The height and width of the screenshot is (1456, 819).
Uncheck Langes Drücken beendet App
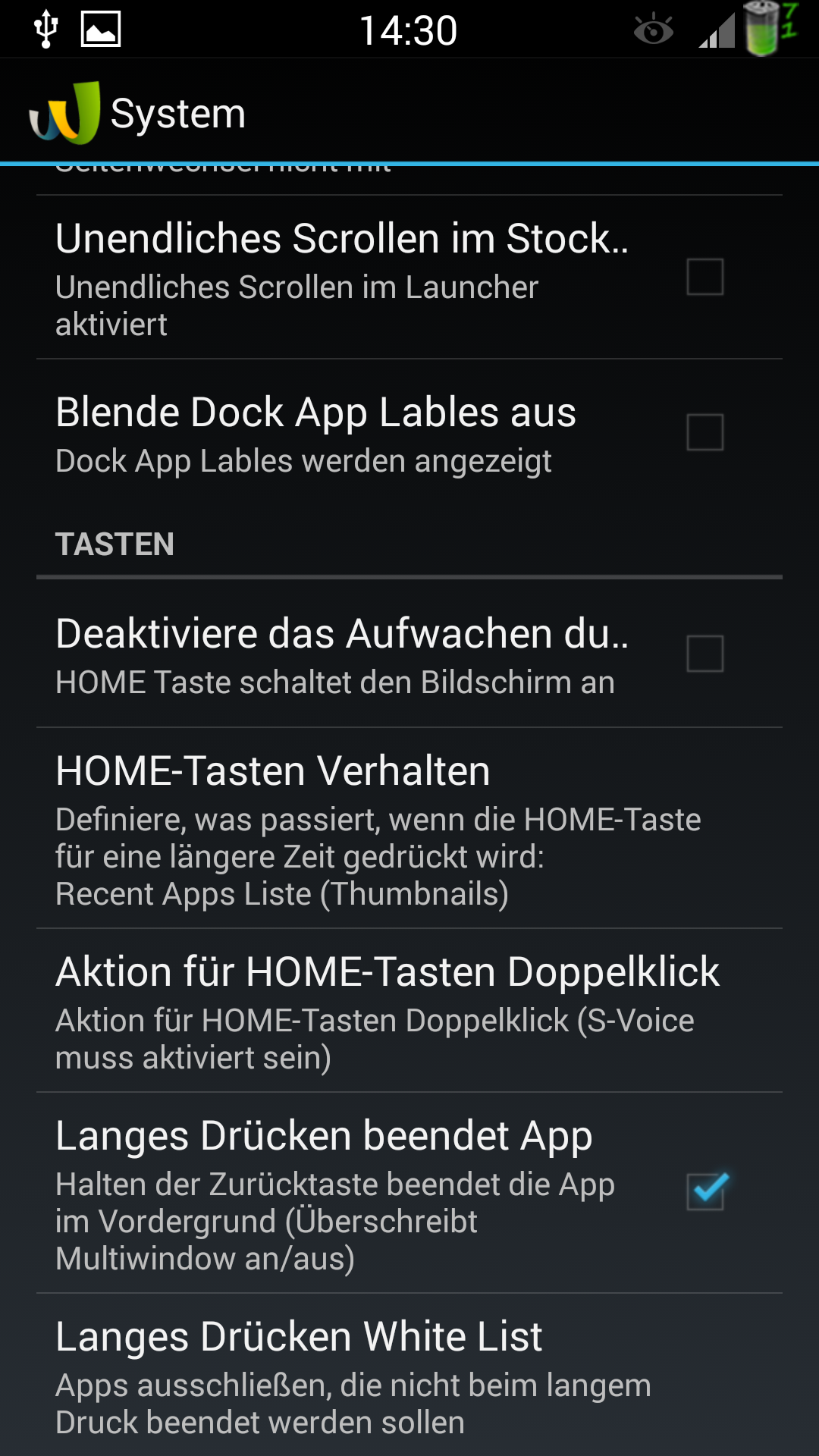pyautogui.click(x=706, y=1191)
